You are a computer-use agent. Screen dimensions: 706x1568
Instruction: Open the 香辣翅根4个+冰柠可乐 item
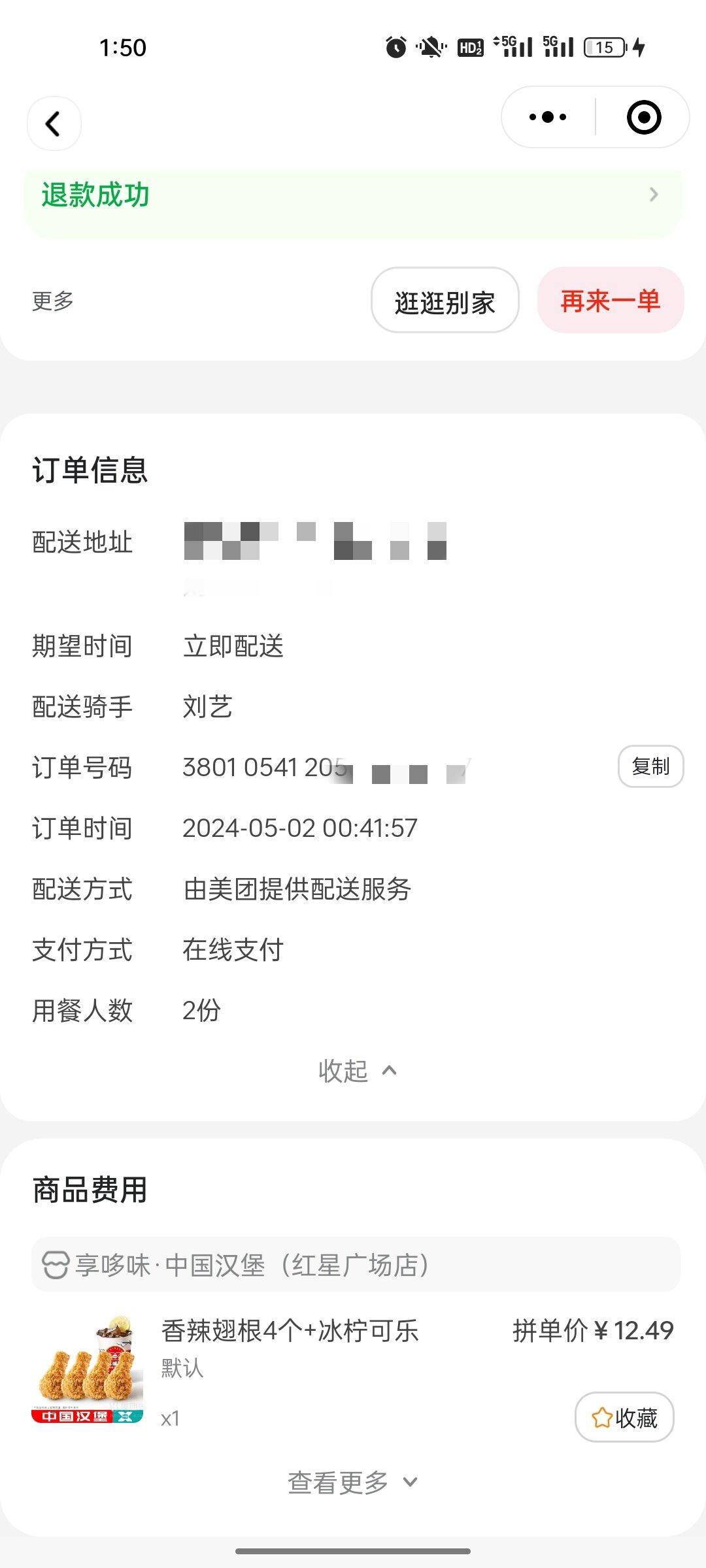pos(290,1331)
